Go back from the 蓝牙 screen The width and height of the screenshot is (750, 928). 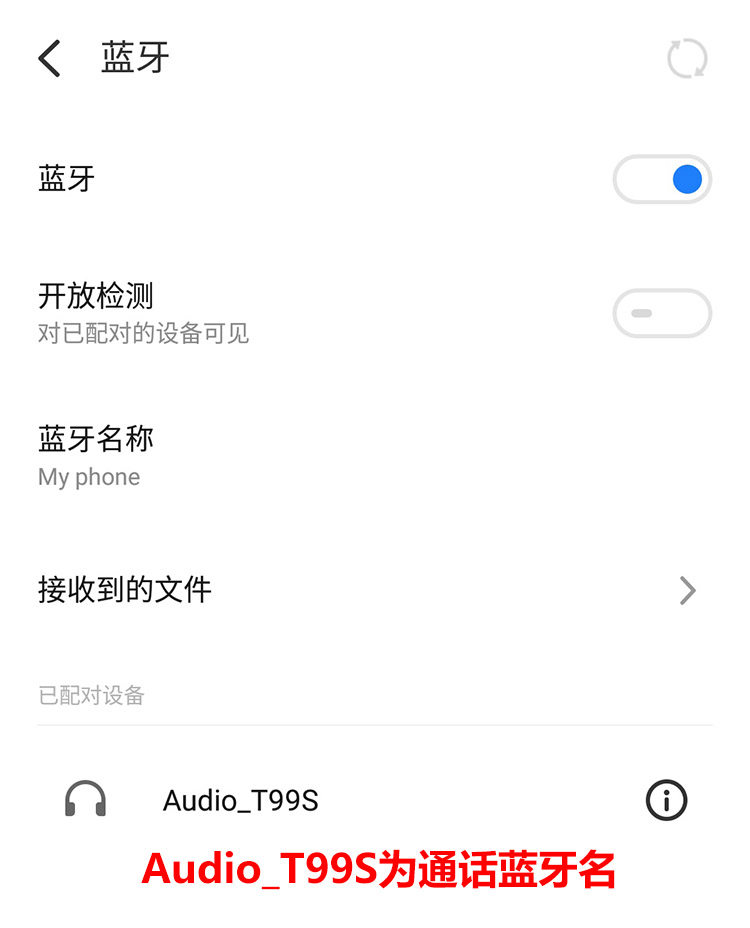49,58
